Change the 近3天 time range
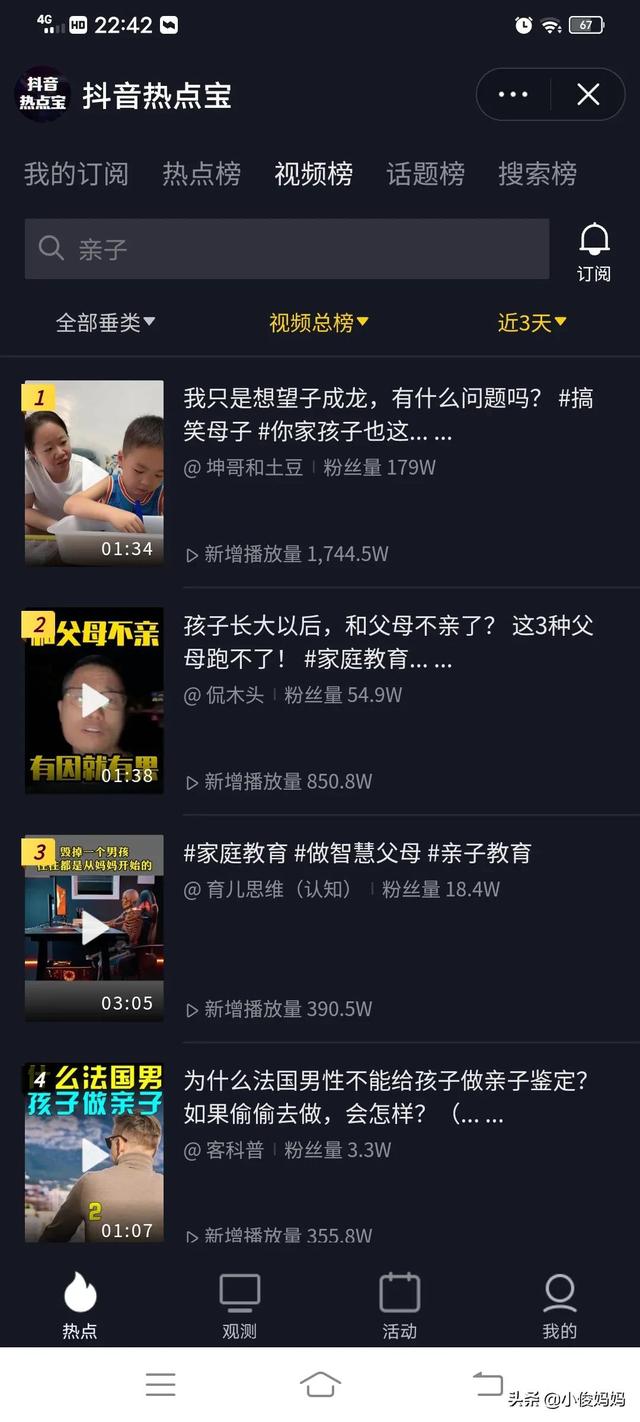This screenshot has width=640, height=1422. [x=532, y=323]
